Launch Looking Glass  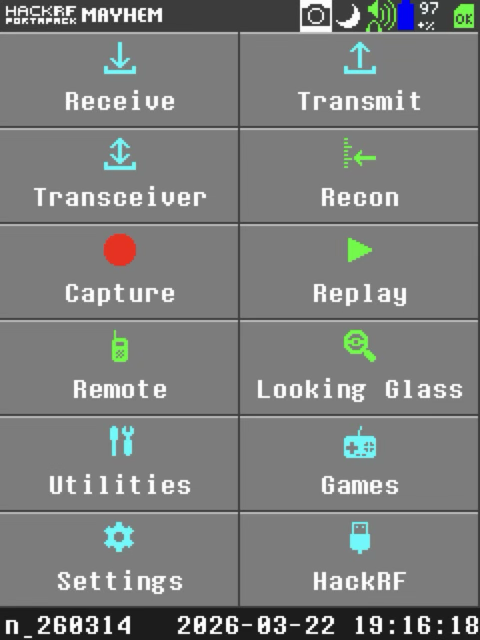(x=359, y=367)
